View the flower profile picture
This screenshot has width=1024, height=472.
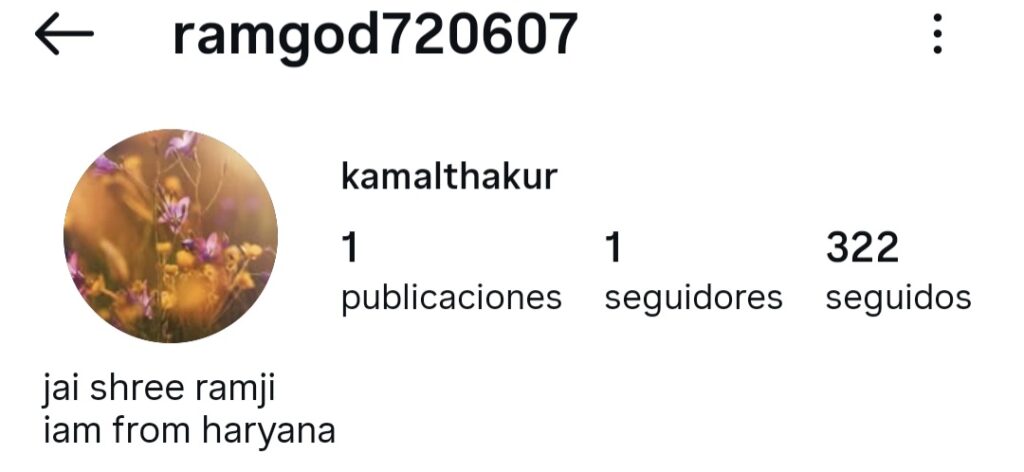point(170,236)
